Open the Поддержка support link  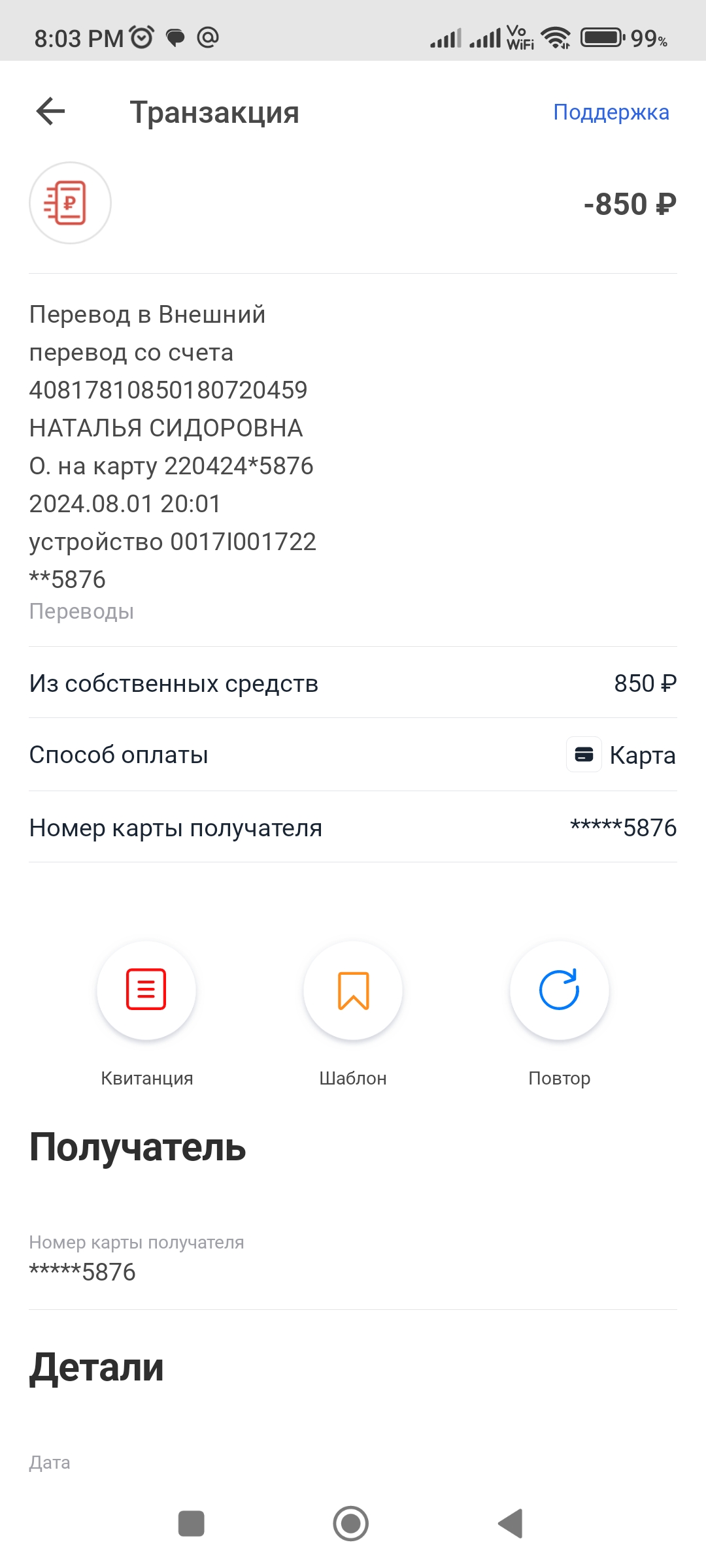point(611,112)
